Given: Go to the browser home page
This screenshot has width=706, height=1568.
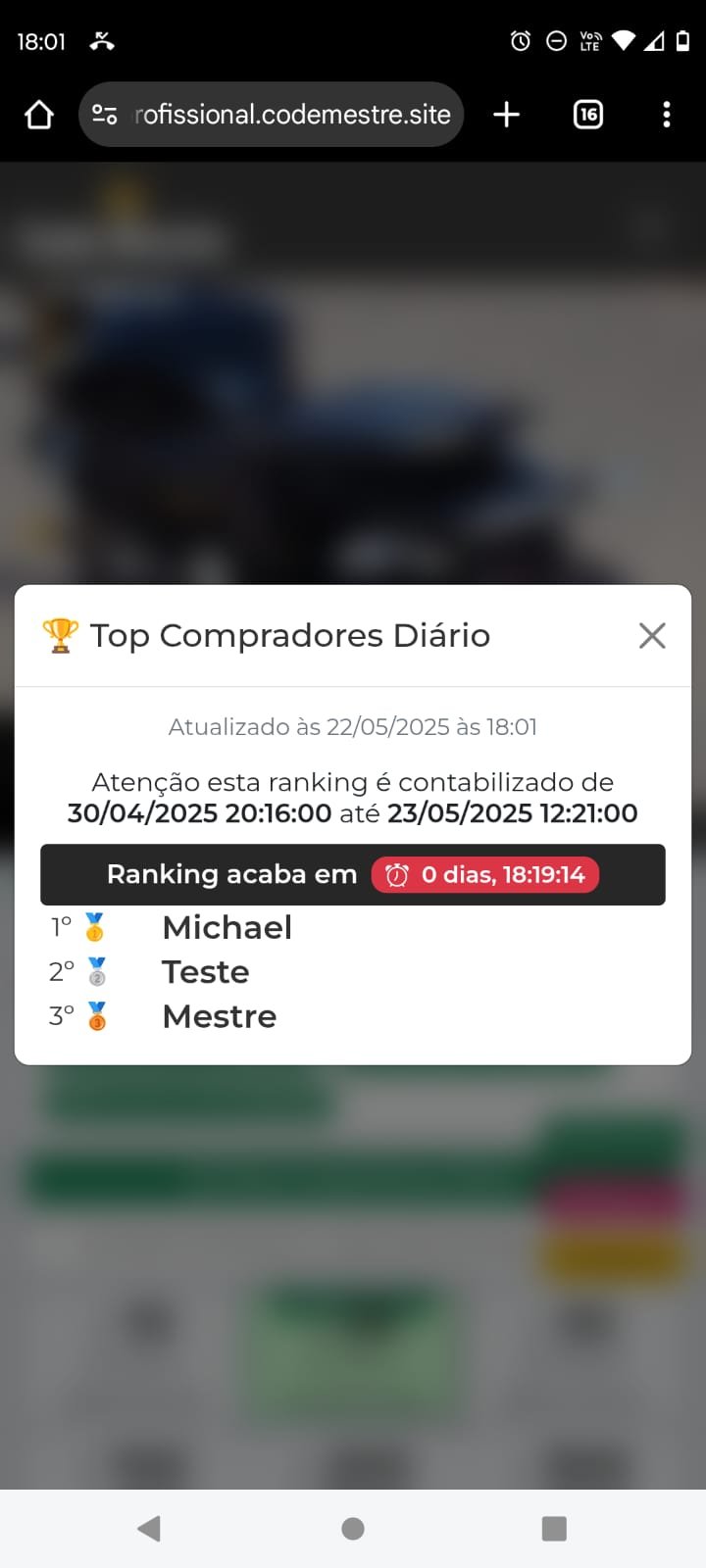Looking at the screenshot, I should 39,115.
